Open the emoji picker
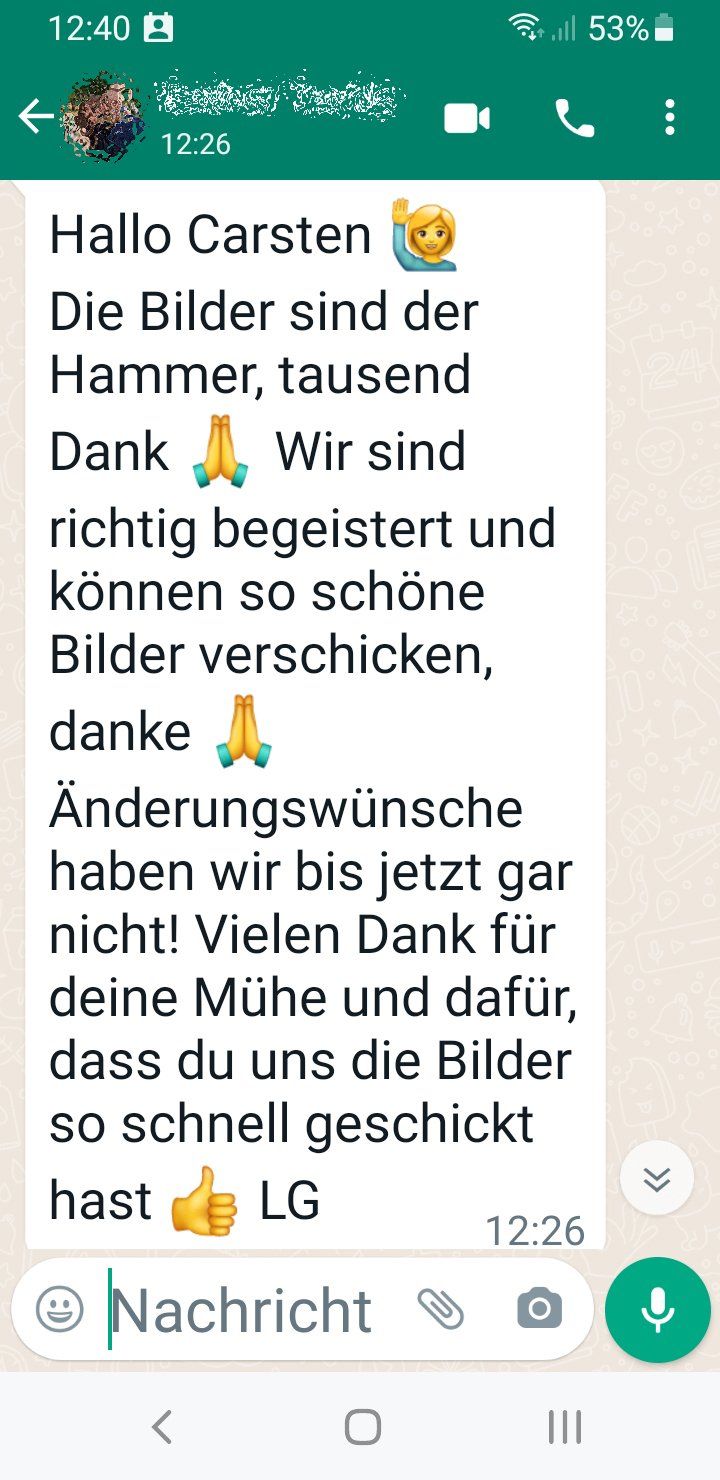Image resolution: width=720 pixels, height=1480 pixels. [x=60, y=1308]
